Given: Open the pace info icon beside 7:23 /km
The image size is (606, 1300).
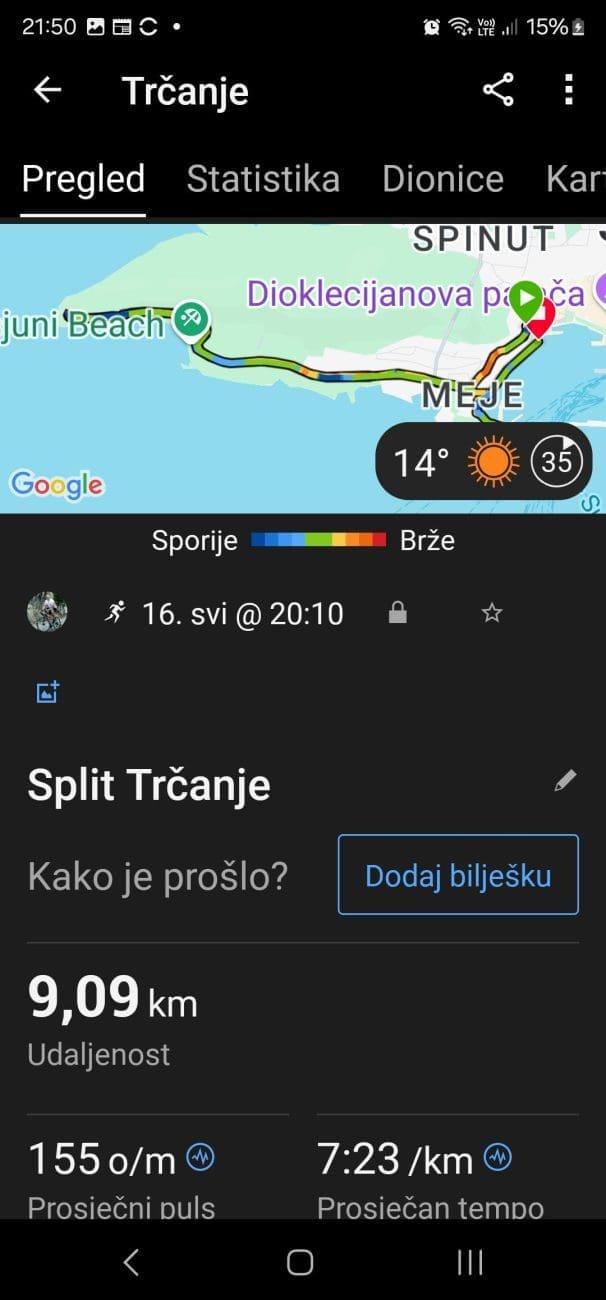Looking at the screenshot, I should point(497,1159).
